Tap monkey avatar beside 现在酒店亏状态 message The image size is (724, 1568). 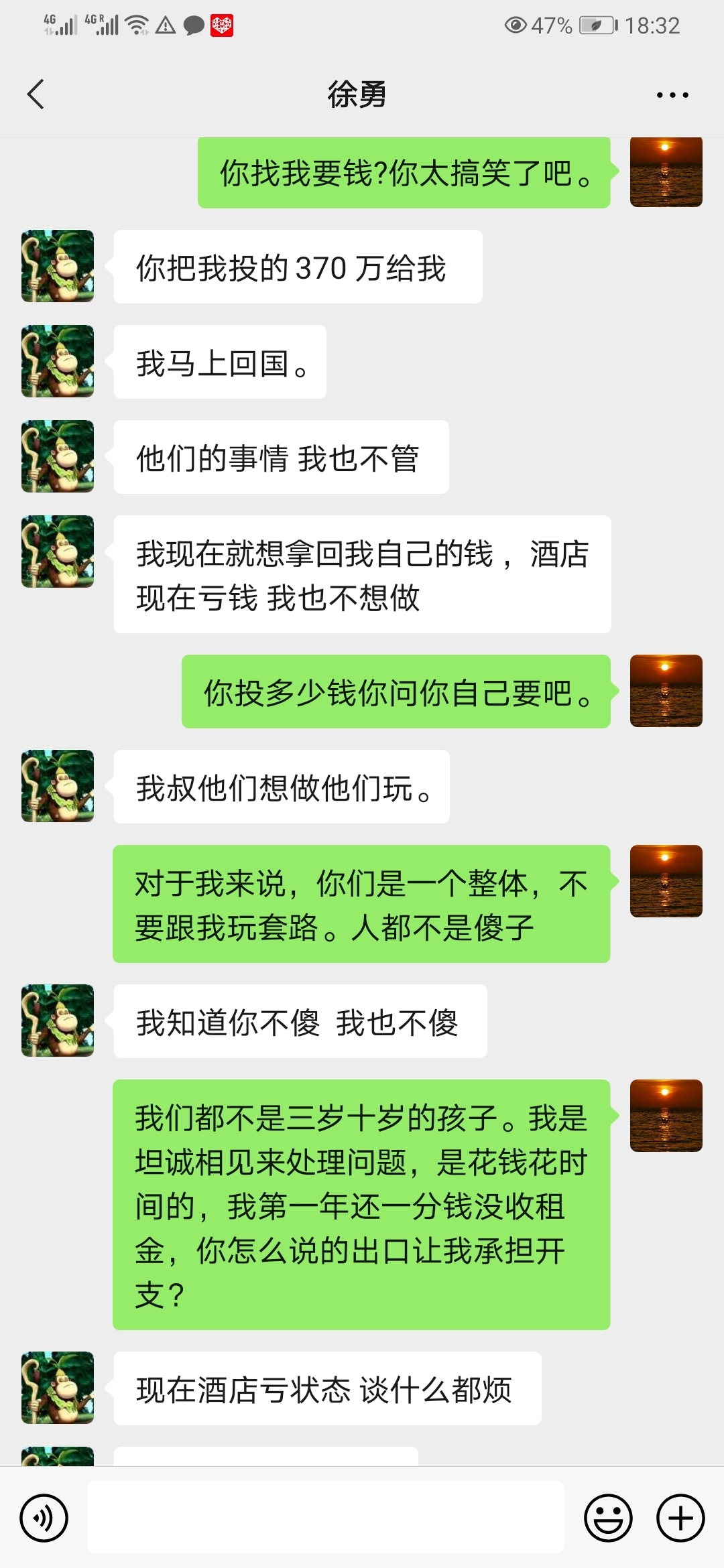pyautogui.click(x=58, y=1388)
